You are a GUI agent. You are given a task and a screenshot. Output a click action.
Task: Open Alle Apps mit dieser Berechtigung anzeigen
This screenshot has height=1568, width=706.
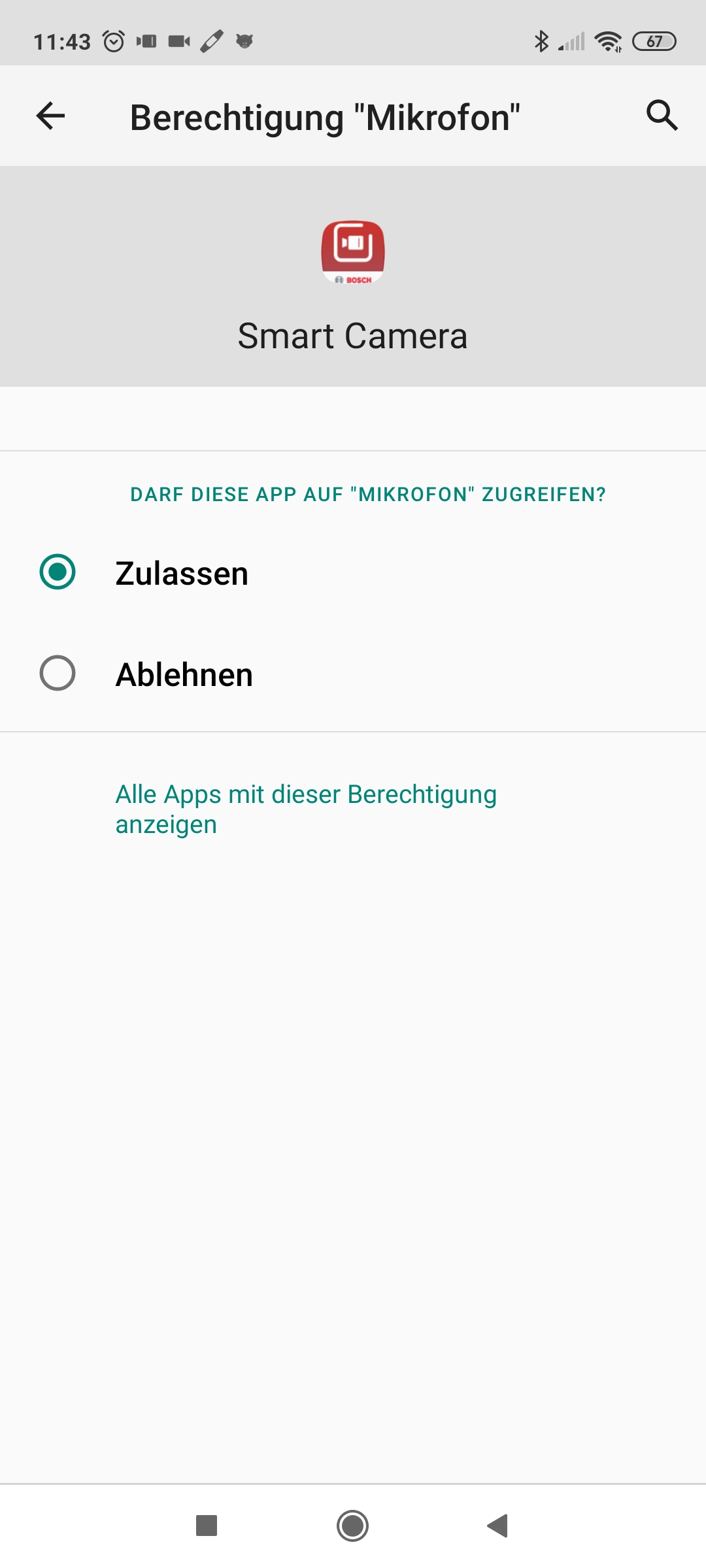coord(306,809)
